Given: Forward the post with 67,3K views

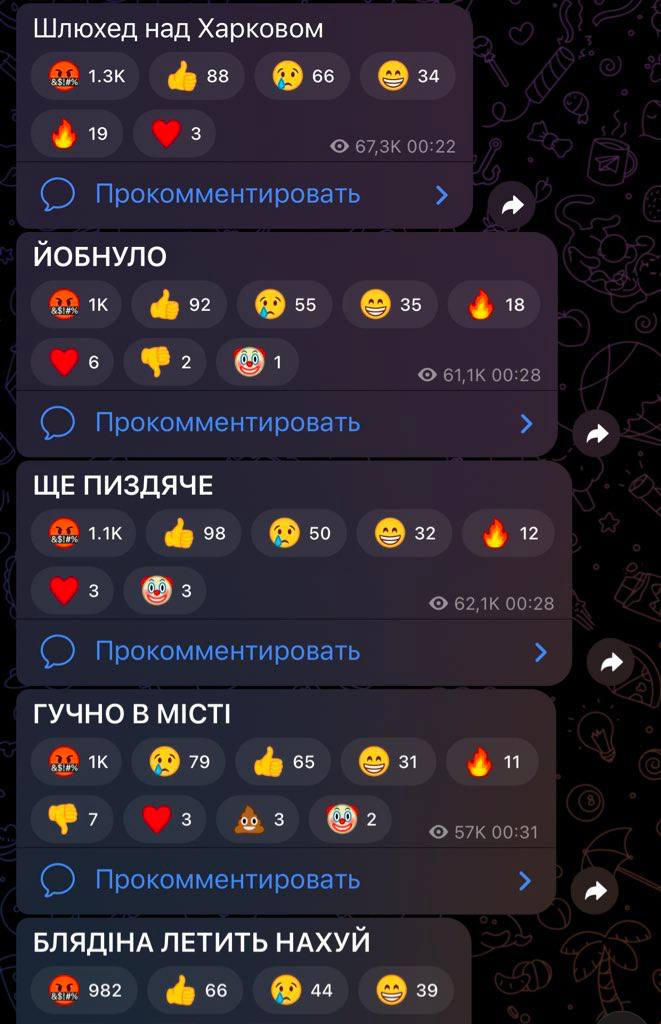Looking at the screenshot, I should [512, 206].
